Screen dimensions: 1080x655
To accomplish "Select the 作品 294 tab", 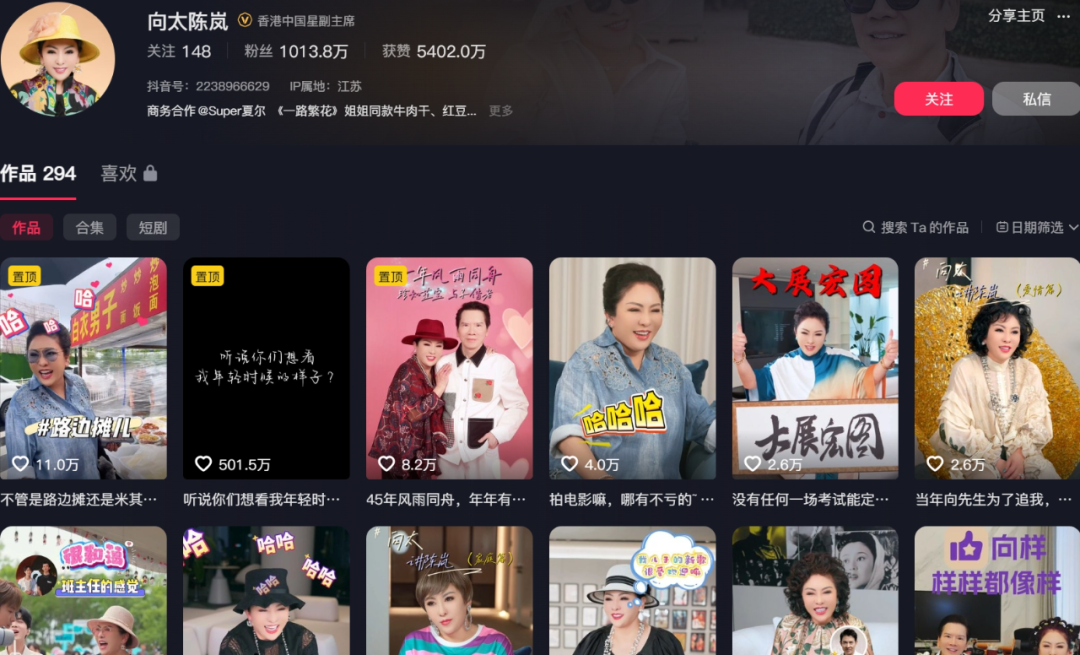I will 38,173.
